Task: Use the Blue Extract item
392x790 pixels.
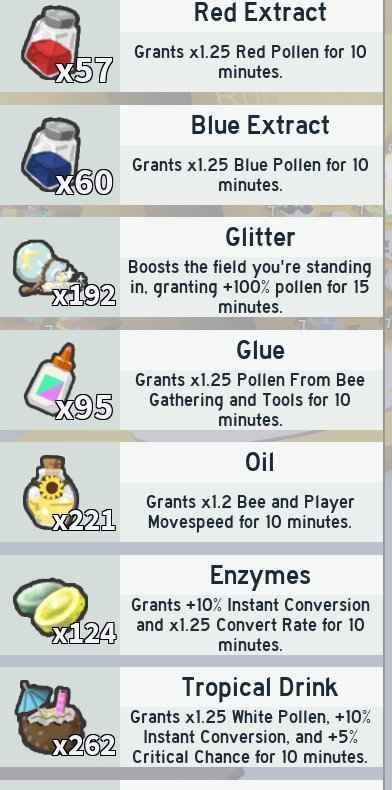Action: tap(191, 155)
